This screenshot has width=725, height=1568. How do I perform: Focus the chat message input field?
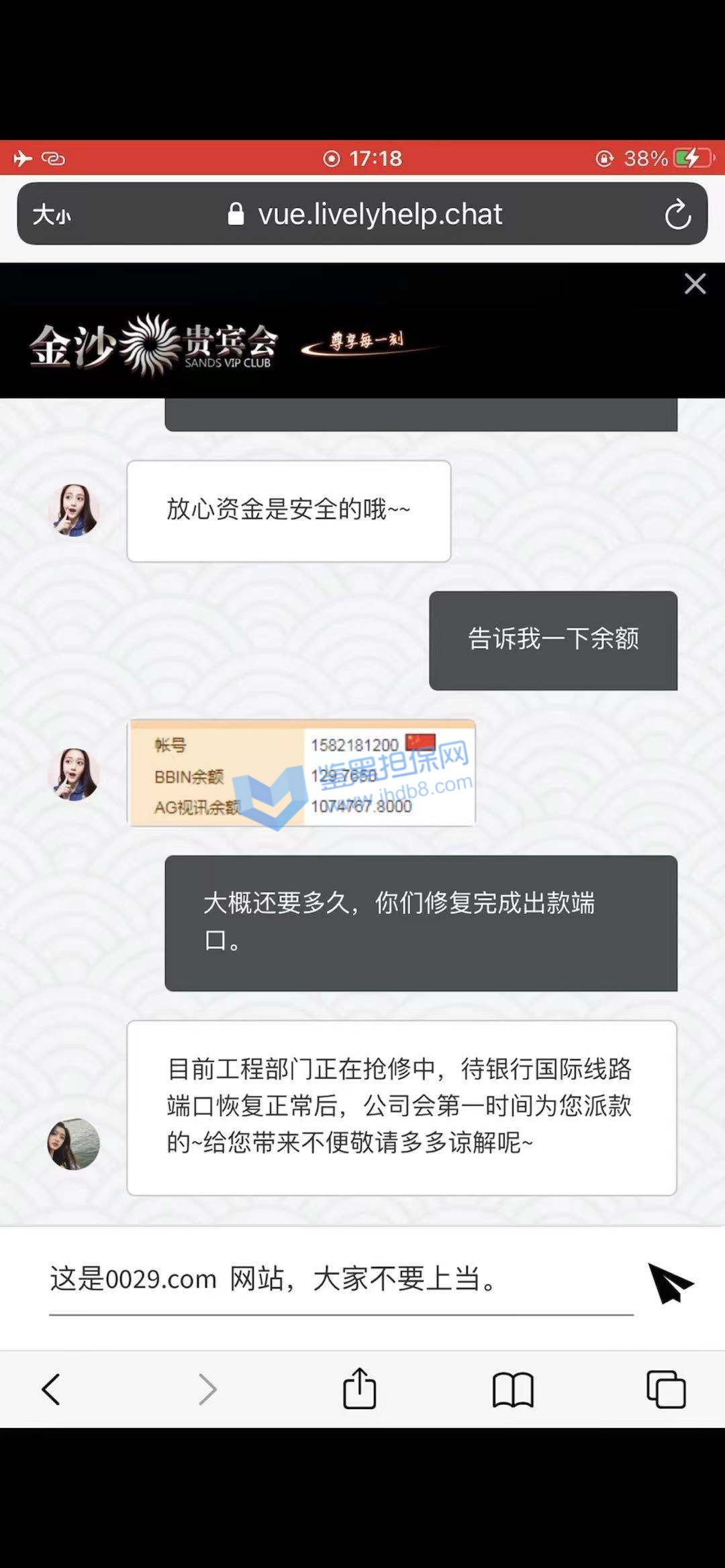[340, 1279]
